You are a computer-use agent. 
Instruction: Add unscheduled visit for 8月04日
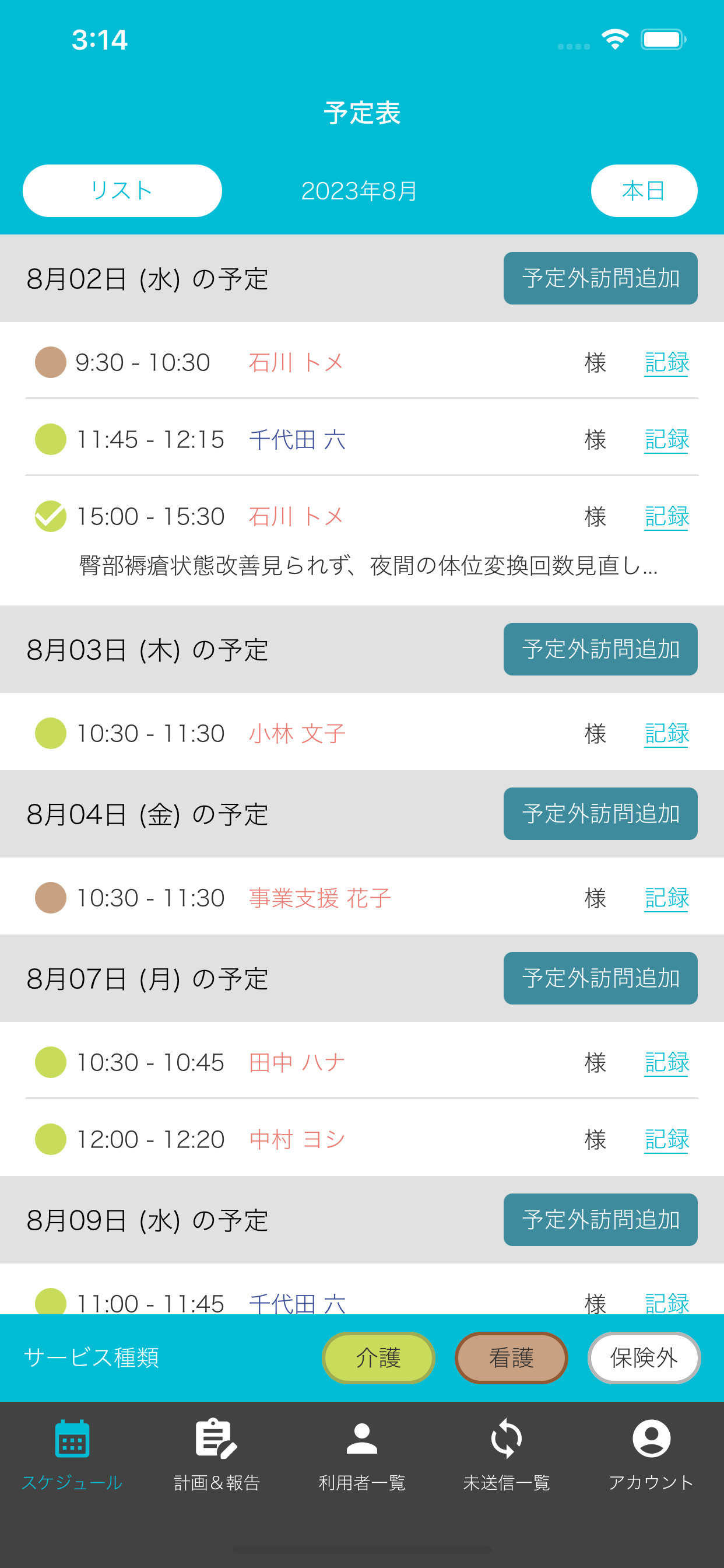click(600, 813)
